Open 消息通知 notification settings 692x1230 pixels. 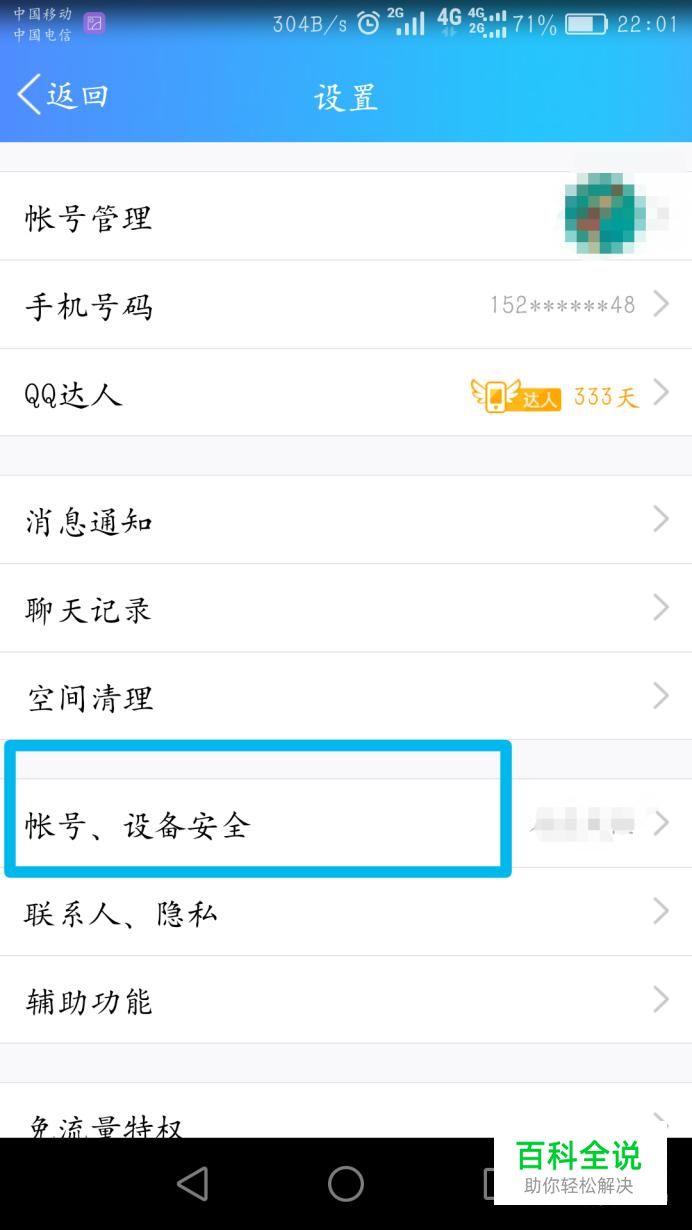[x=346, y=520]
